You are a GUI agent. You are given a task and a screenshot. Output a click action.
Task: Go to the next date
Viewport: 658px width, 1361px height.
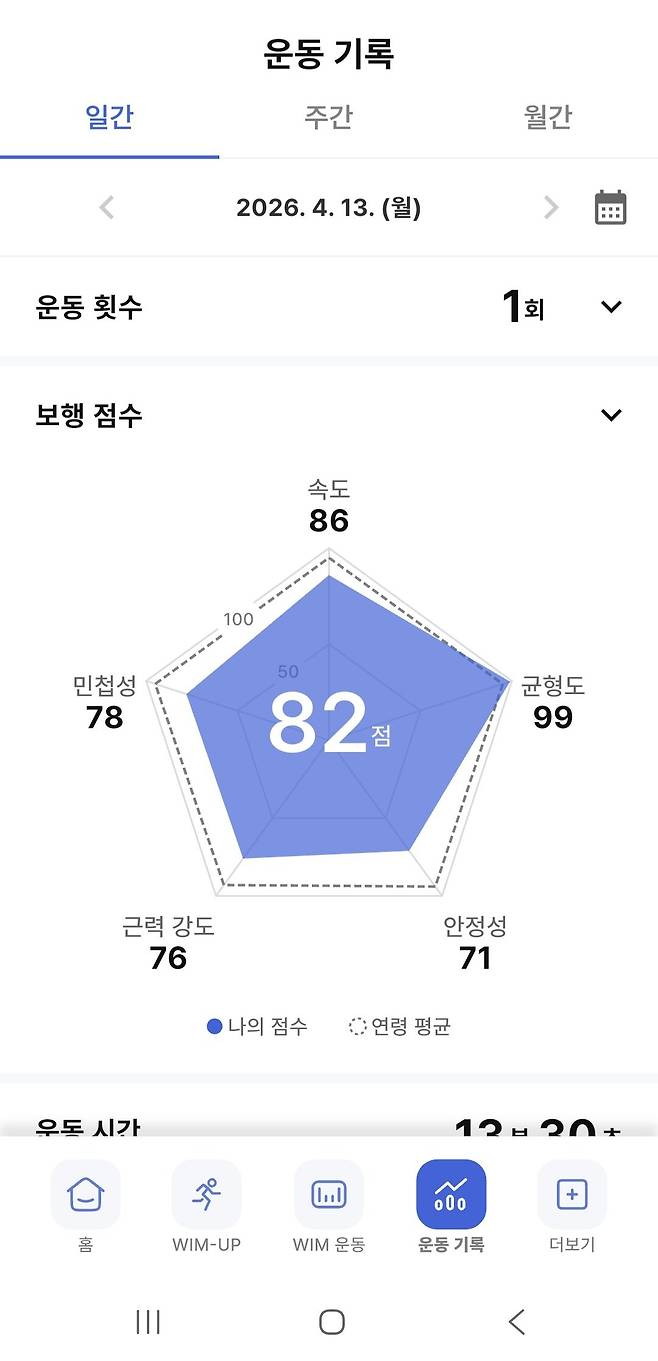point(550,208)
